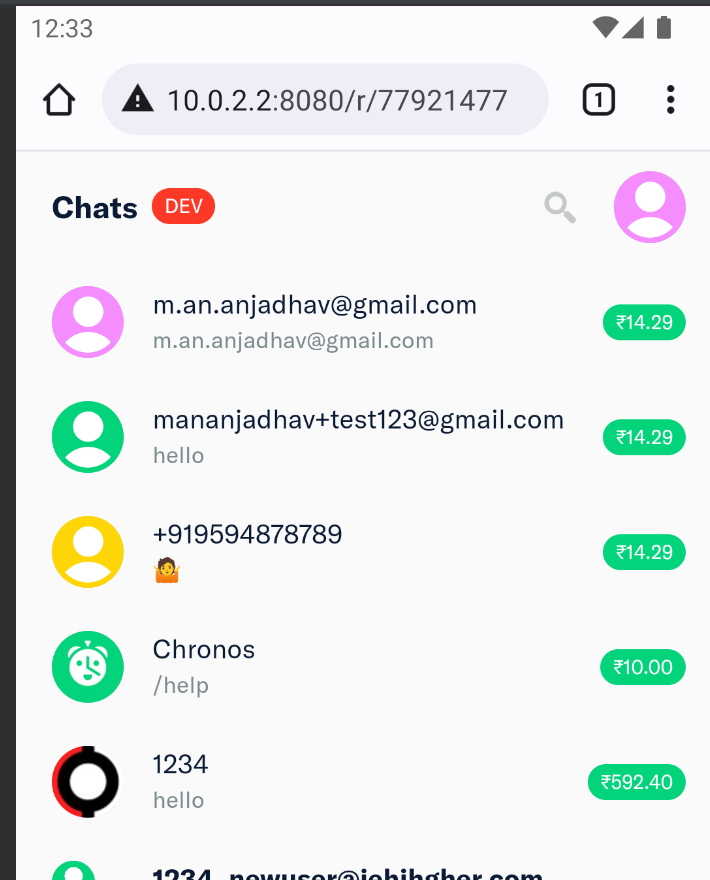Open the chat search magnifier
Viewport: 710px width, 880px height.
(560, 208)
